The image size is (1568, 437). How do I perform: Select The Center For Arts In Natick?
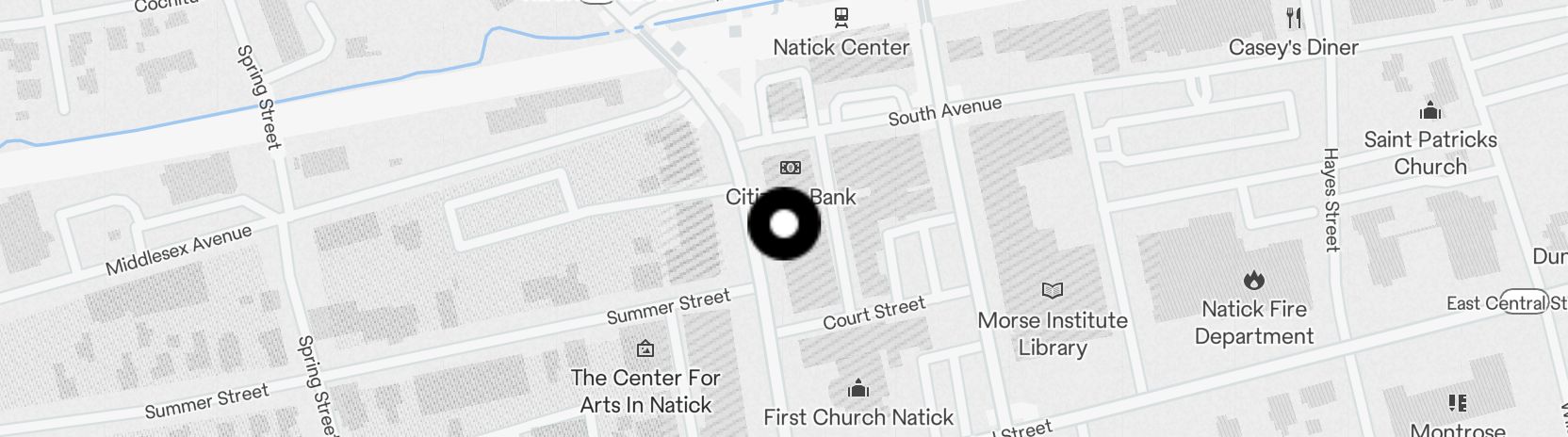pos(645,349)
